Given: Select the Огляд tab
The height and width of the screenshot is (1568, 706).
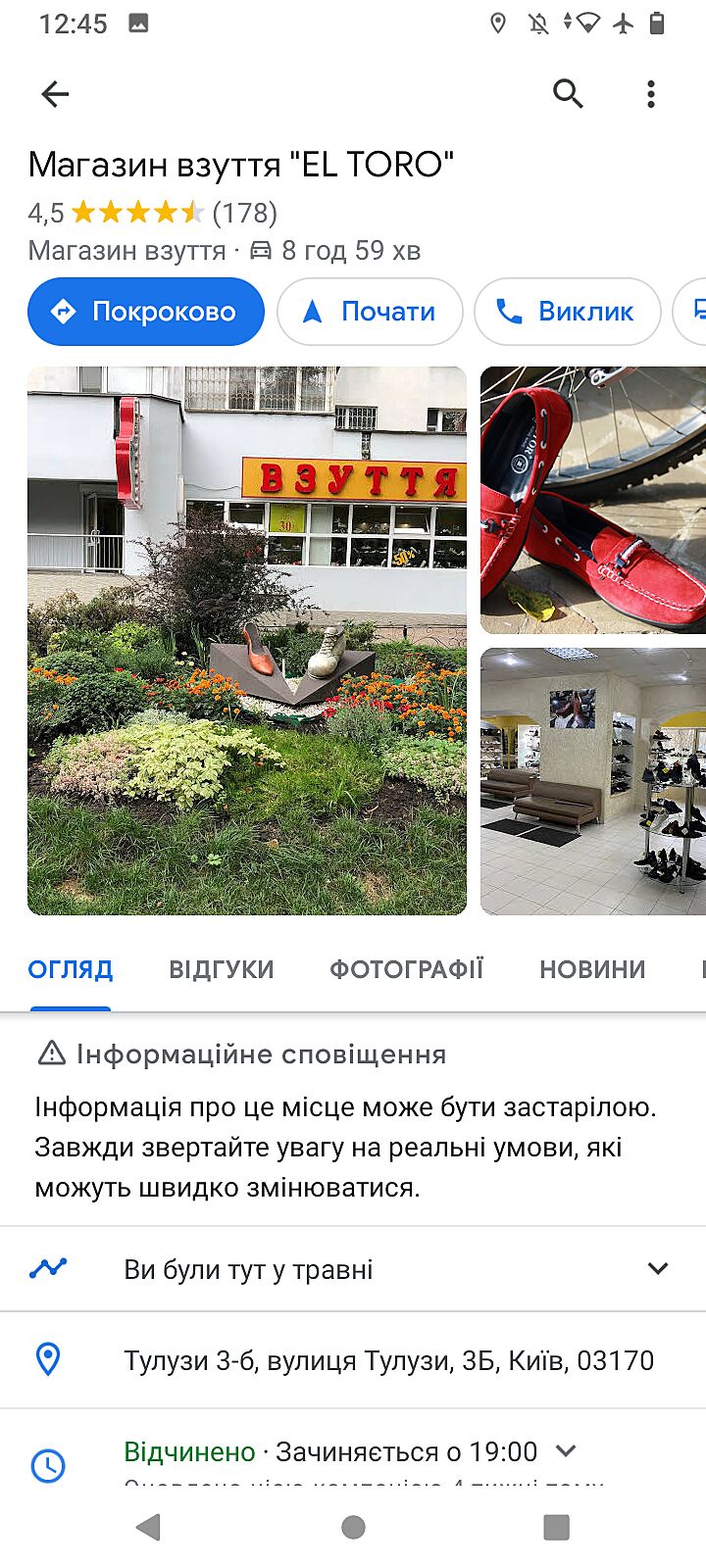Looking at the screenshot, I should 71,969.
